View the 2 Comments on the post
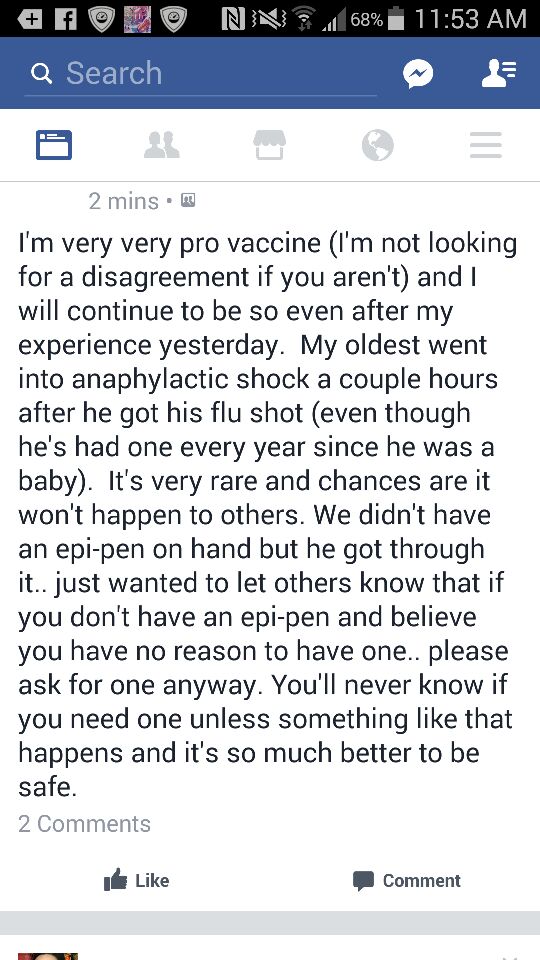Viewport: 540px width, 960px height. [x=84, y=824]
